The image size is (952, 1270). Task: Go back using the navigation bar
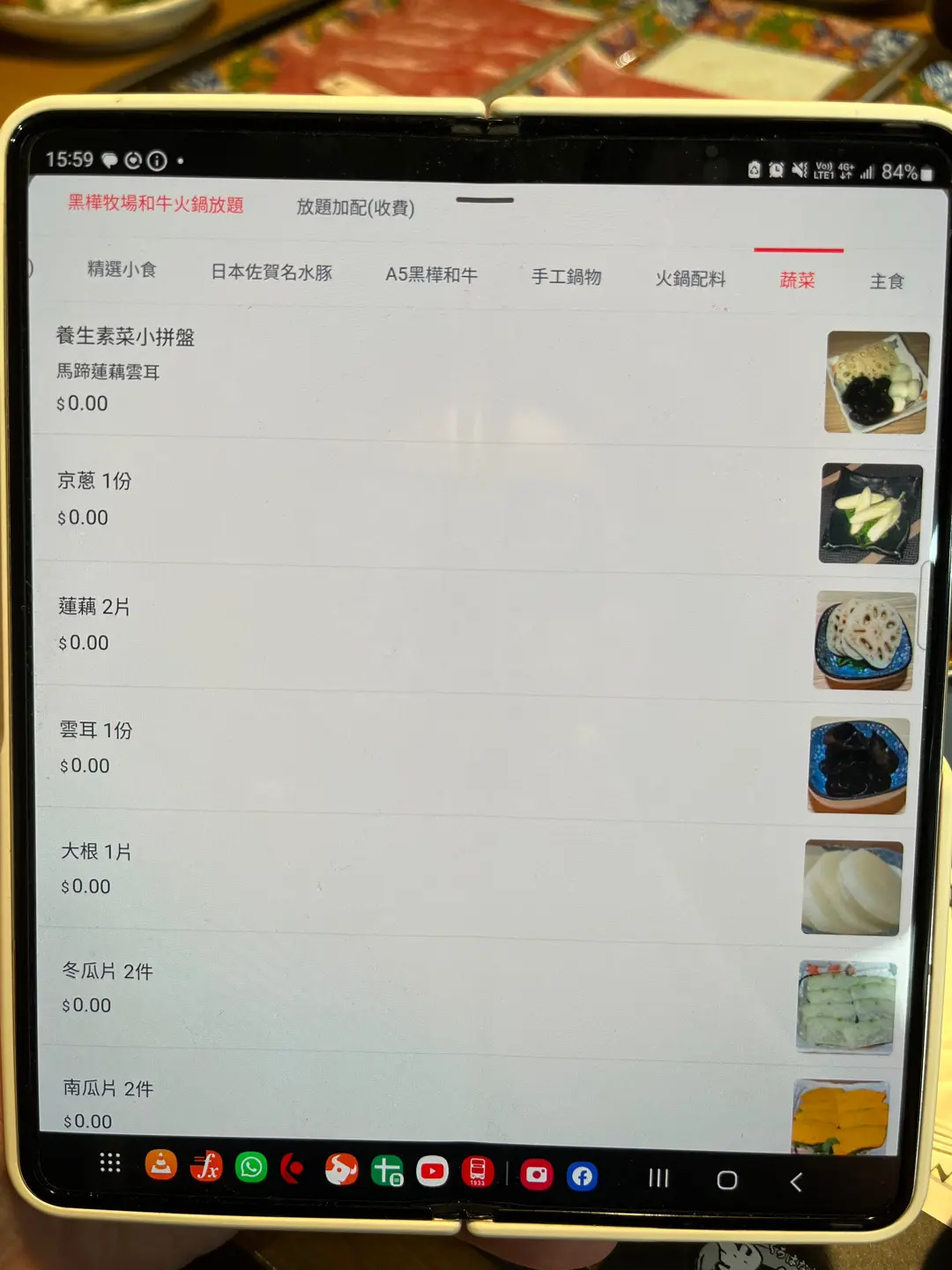[796, 1182]
